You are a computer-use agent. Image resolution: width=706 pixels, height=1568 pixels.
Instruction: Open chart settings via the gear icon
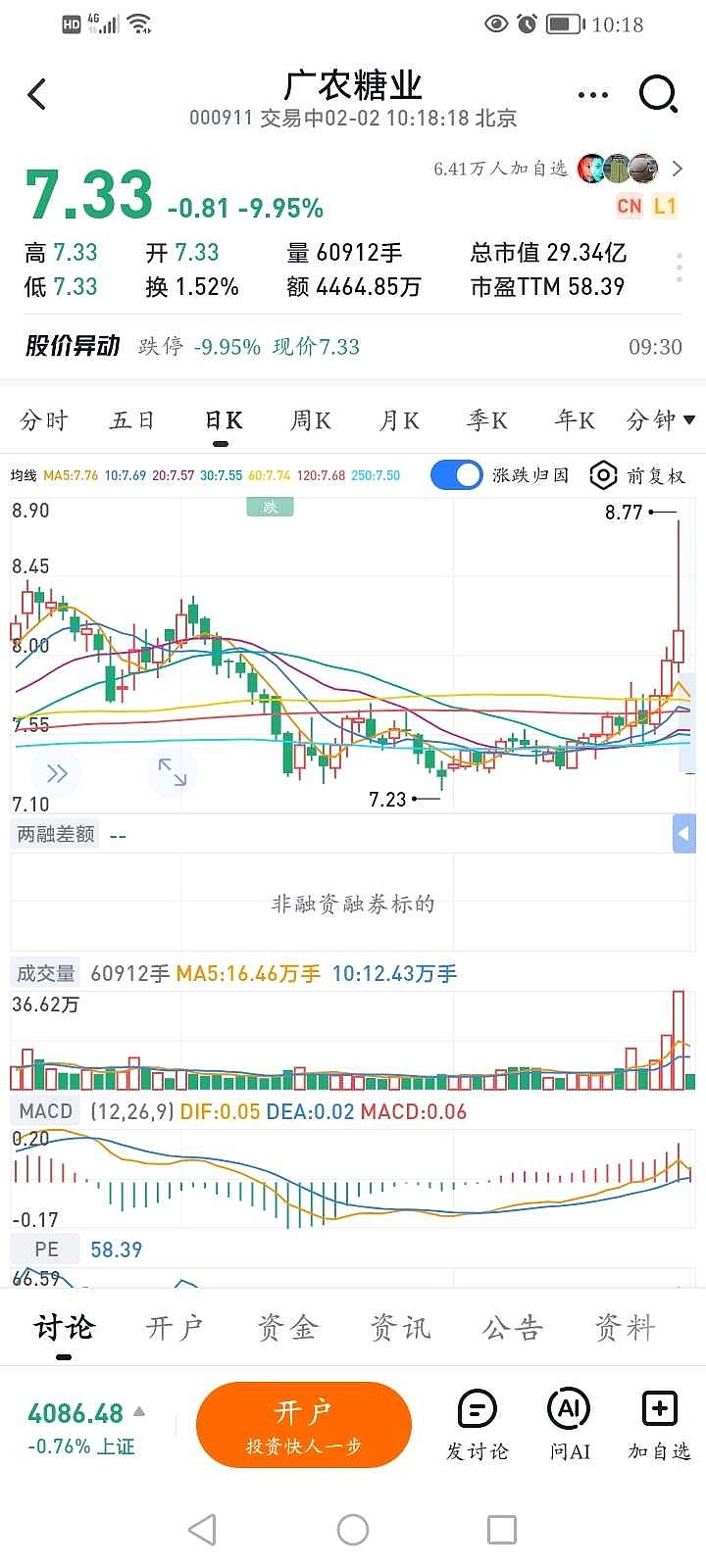click(x=603, y=474)
